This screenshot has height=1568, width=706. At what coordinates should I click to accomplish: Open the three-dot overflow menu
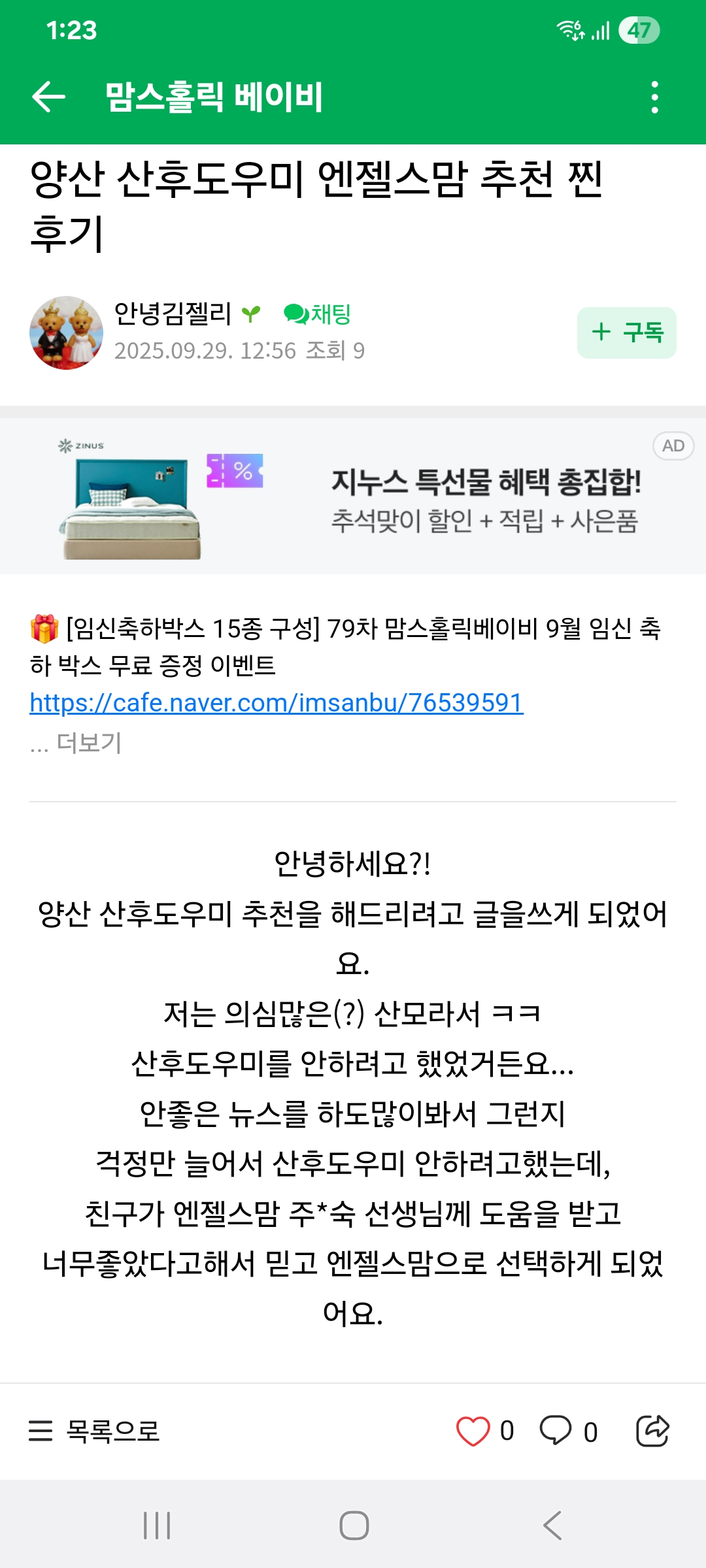[654, 97]
